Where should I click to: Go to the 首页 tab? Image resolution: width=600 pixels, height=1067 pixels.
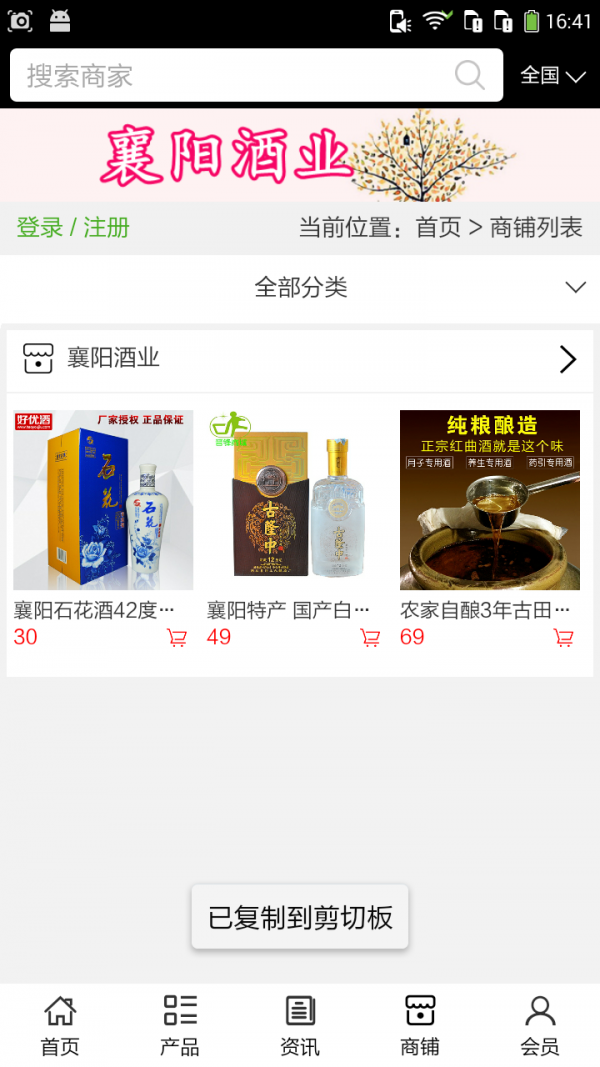60,1025
